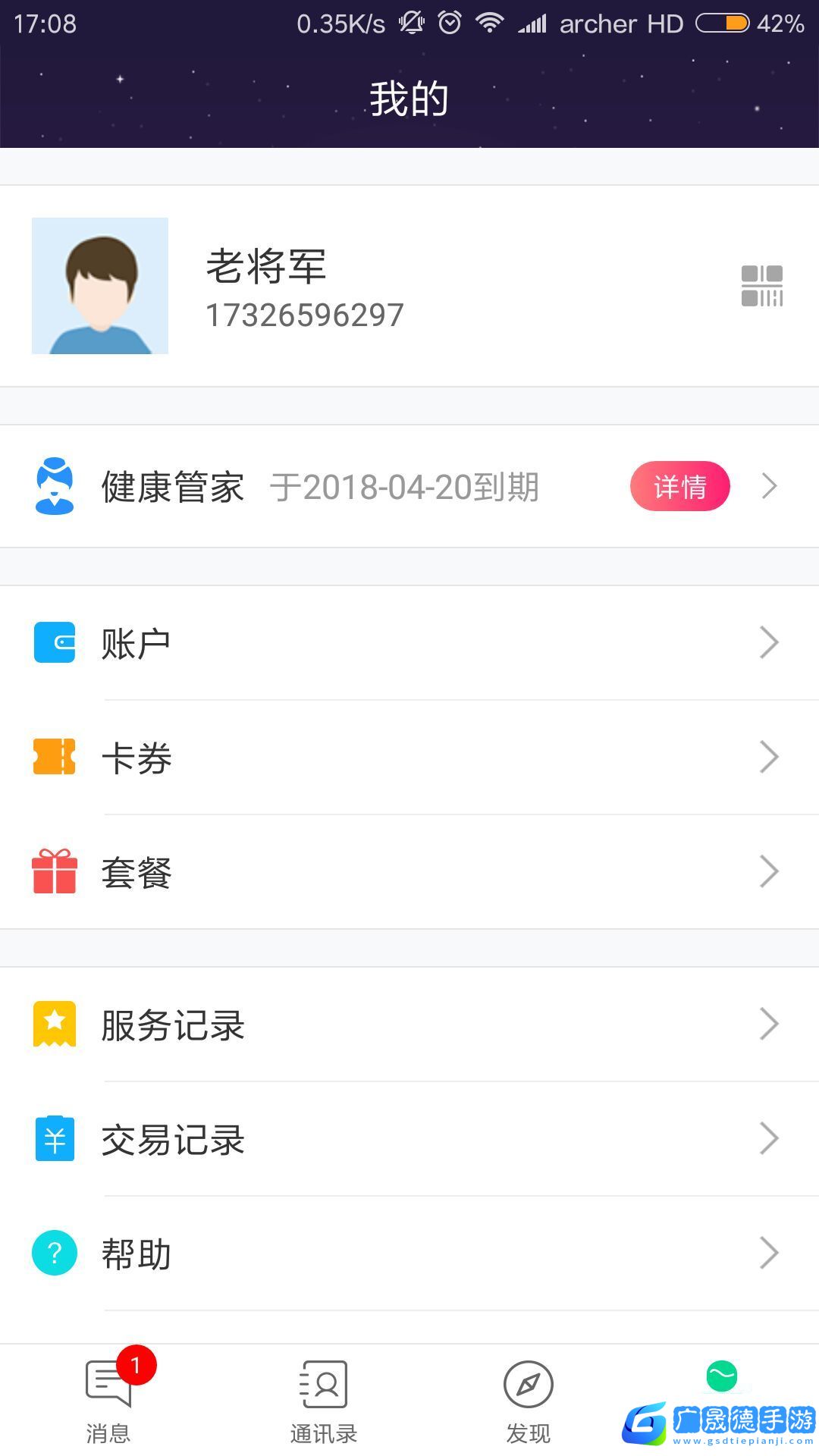The image size is (819, 1456).
Task: Open the 卡券 row
Action: (x=409, y=758)
